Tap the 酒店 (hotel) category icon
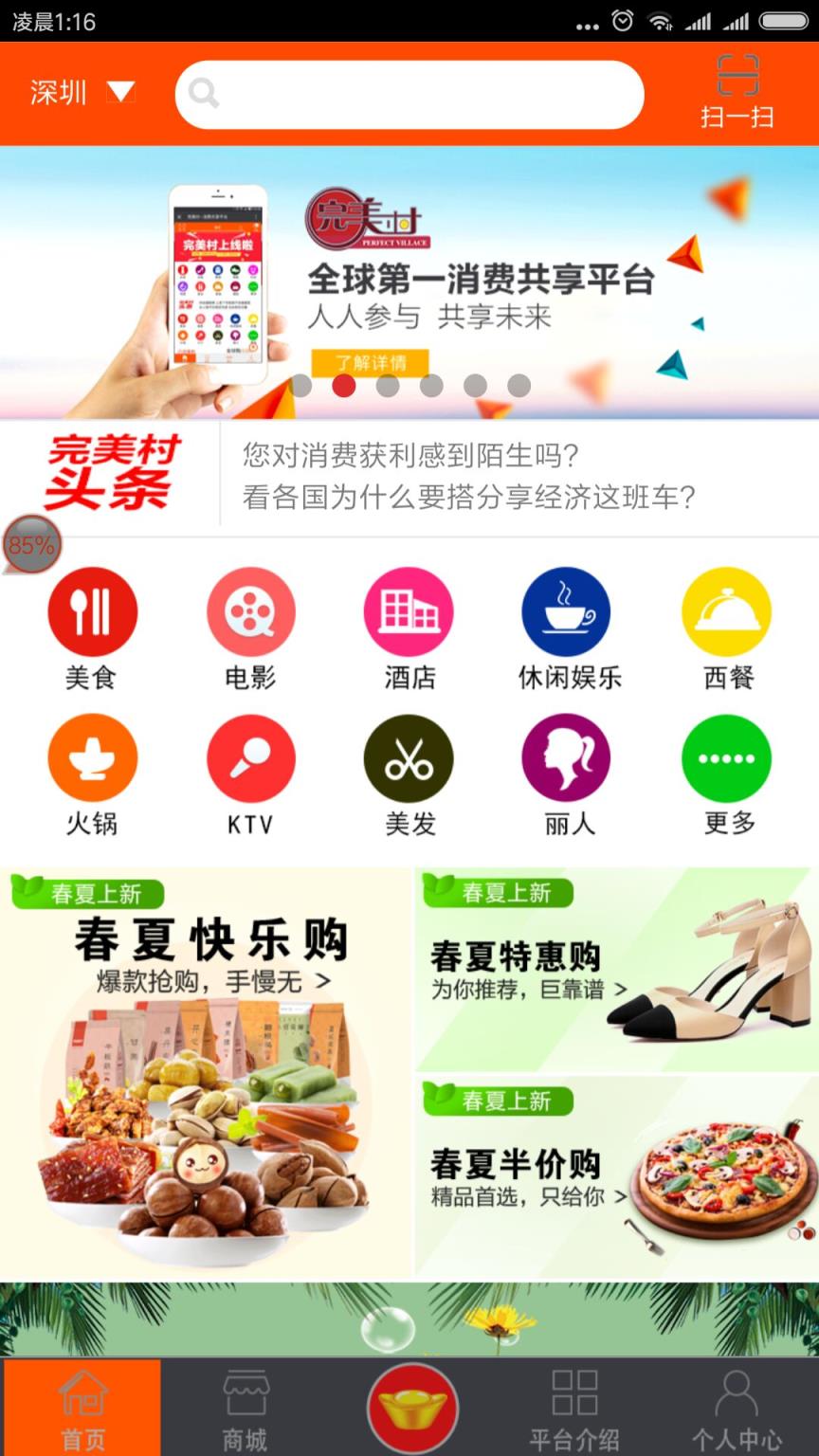Viewport: 819px width, 1456px height. (x=409, y=610)
